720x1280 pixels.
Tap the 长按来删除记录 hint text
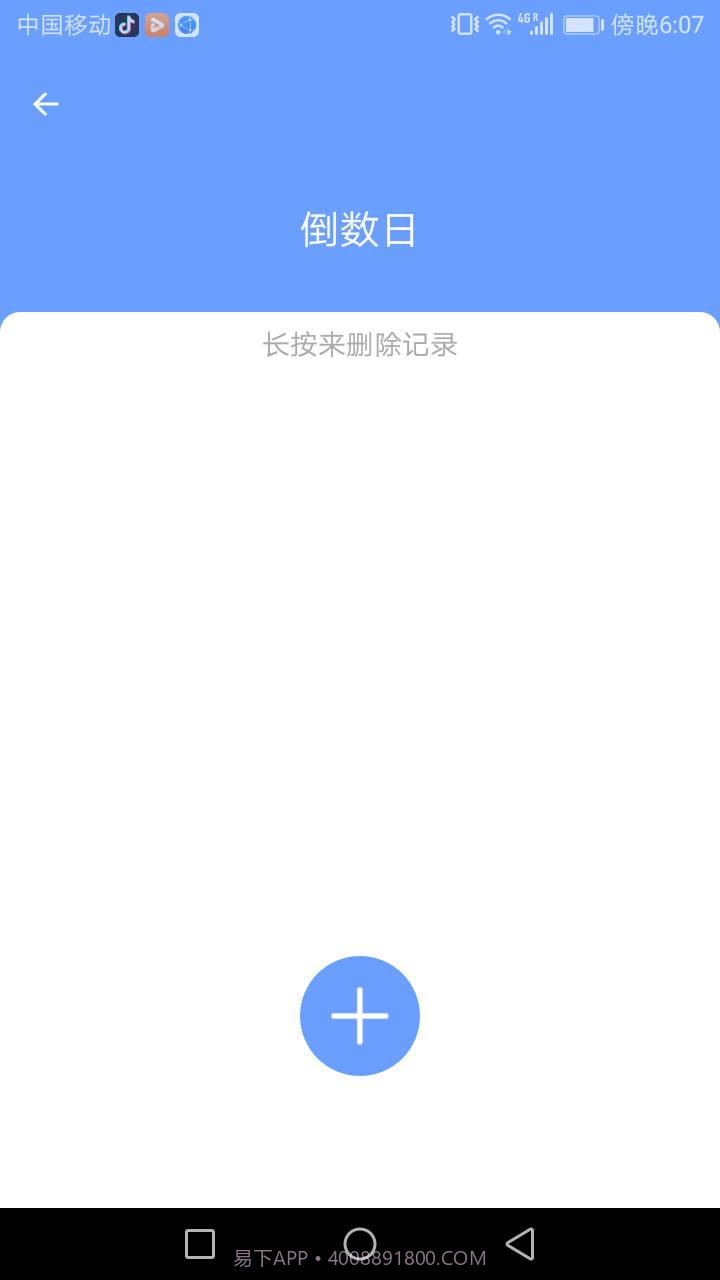(360, 344)
